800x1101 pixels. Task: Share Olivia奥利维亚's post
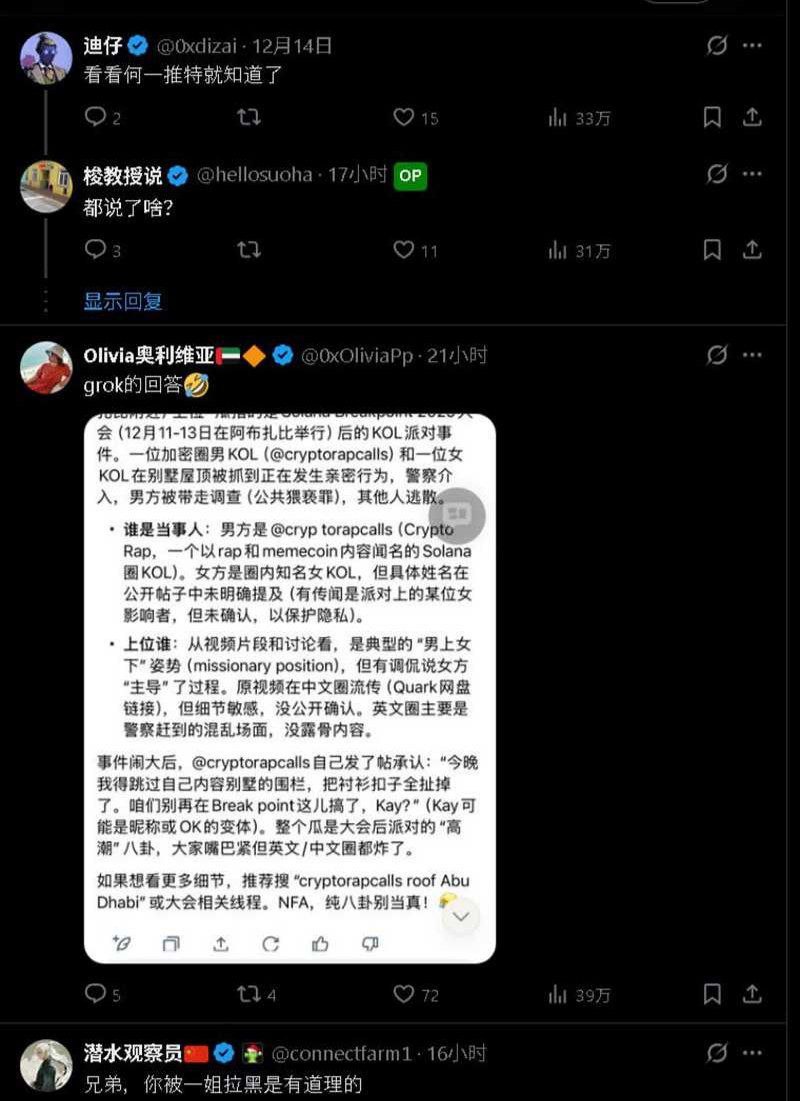click(x=752, y=994)
